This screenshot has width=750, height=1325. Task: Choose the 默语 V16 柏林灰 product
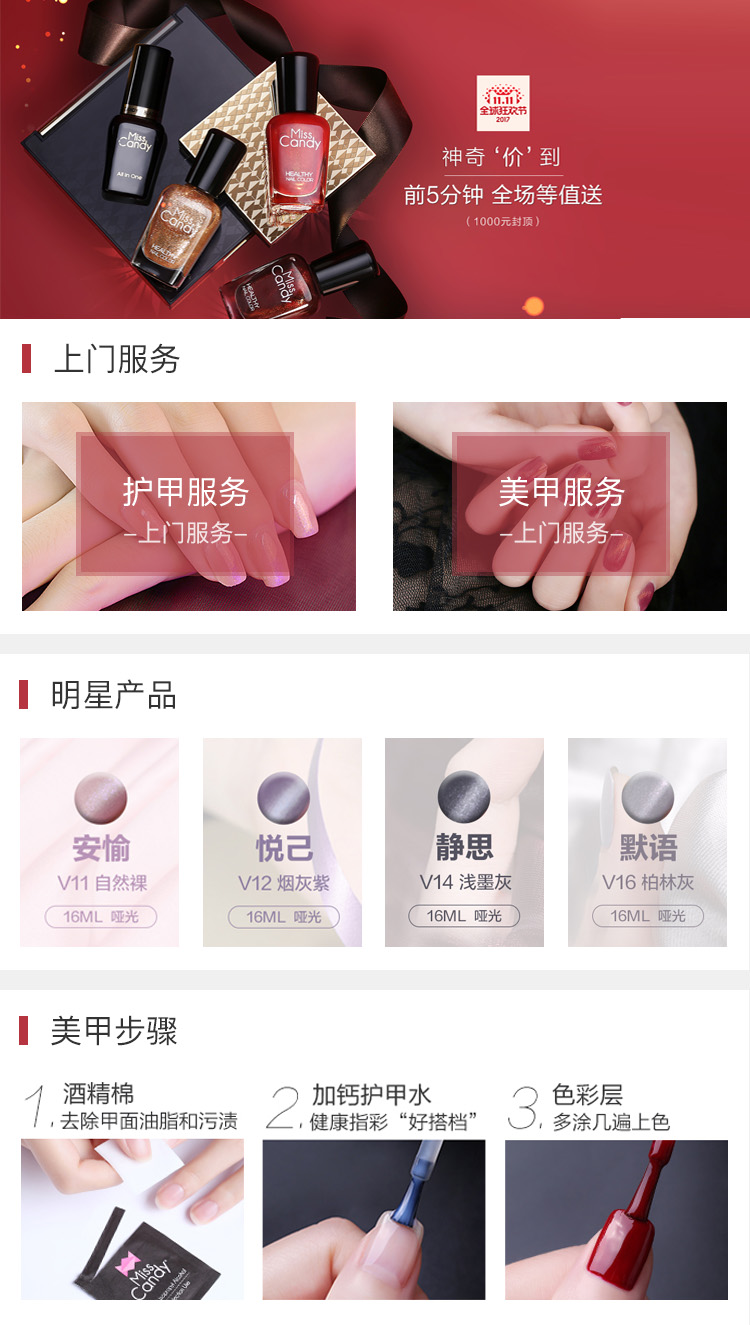pyautogui.click(x=647, y=842)
